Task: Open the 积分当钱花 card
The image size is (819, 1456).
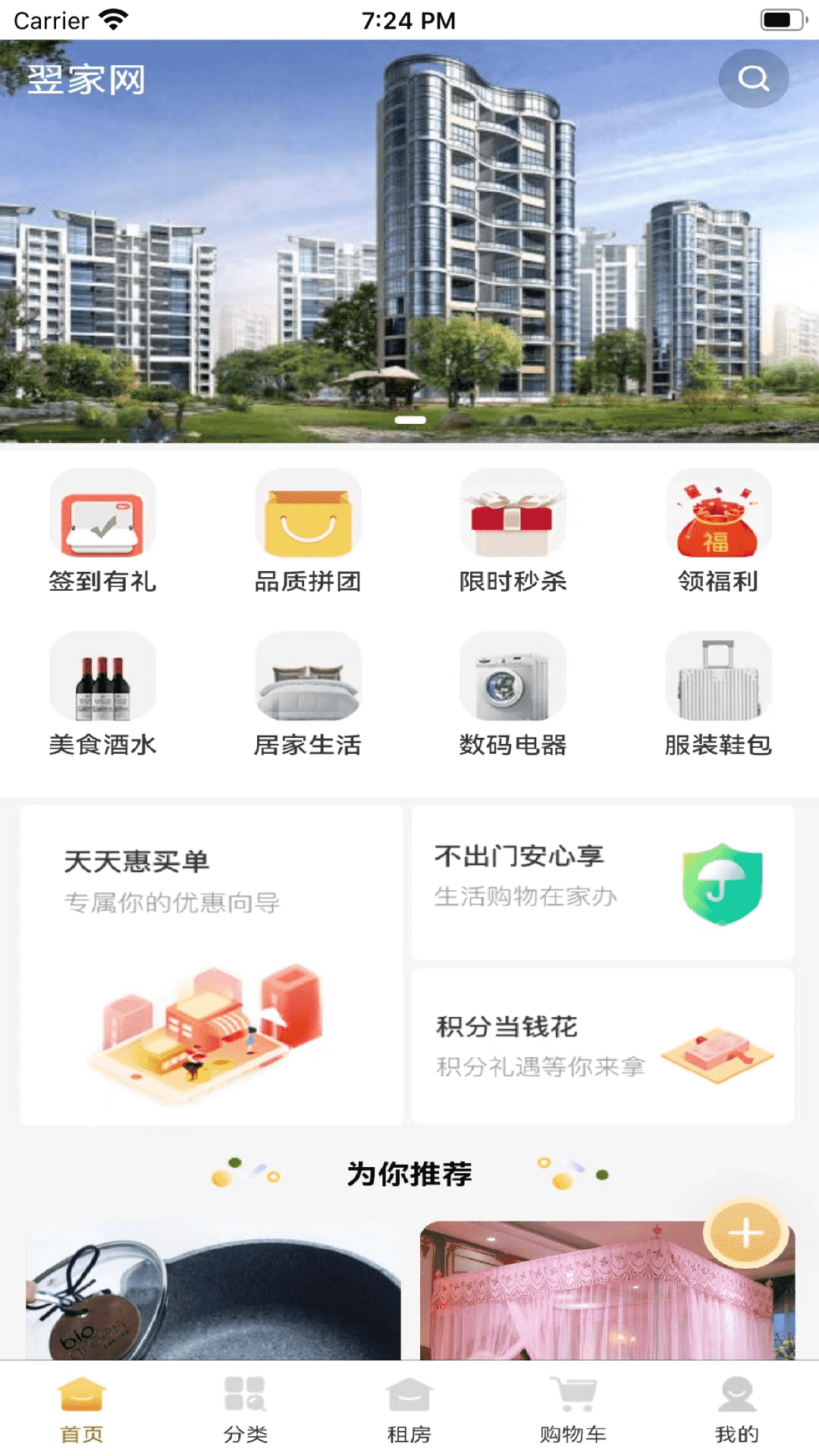Action: pyautogui.click(x=602, y=1046)
